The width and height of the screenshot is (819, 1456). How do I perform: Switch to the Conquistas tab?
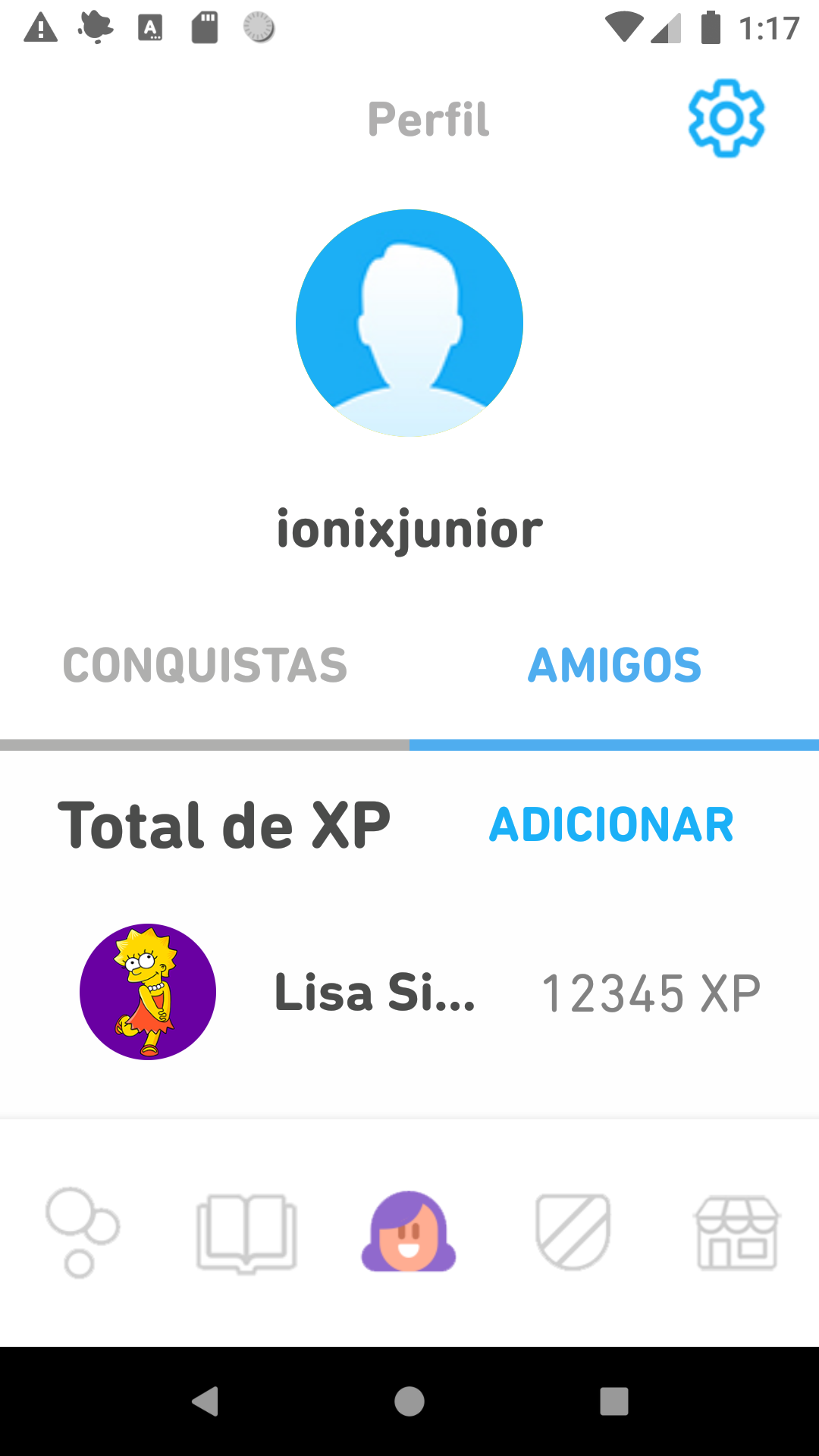click(205, 666)
